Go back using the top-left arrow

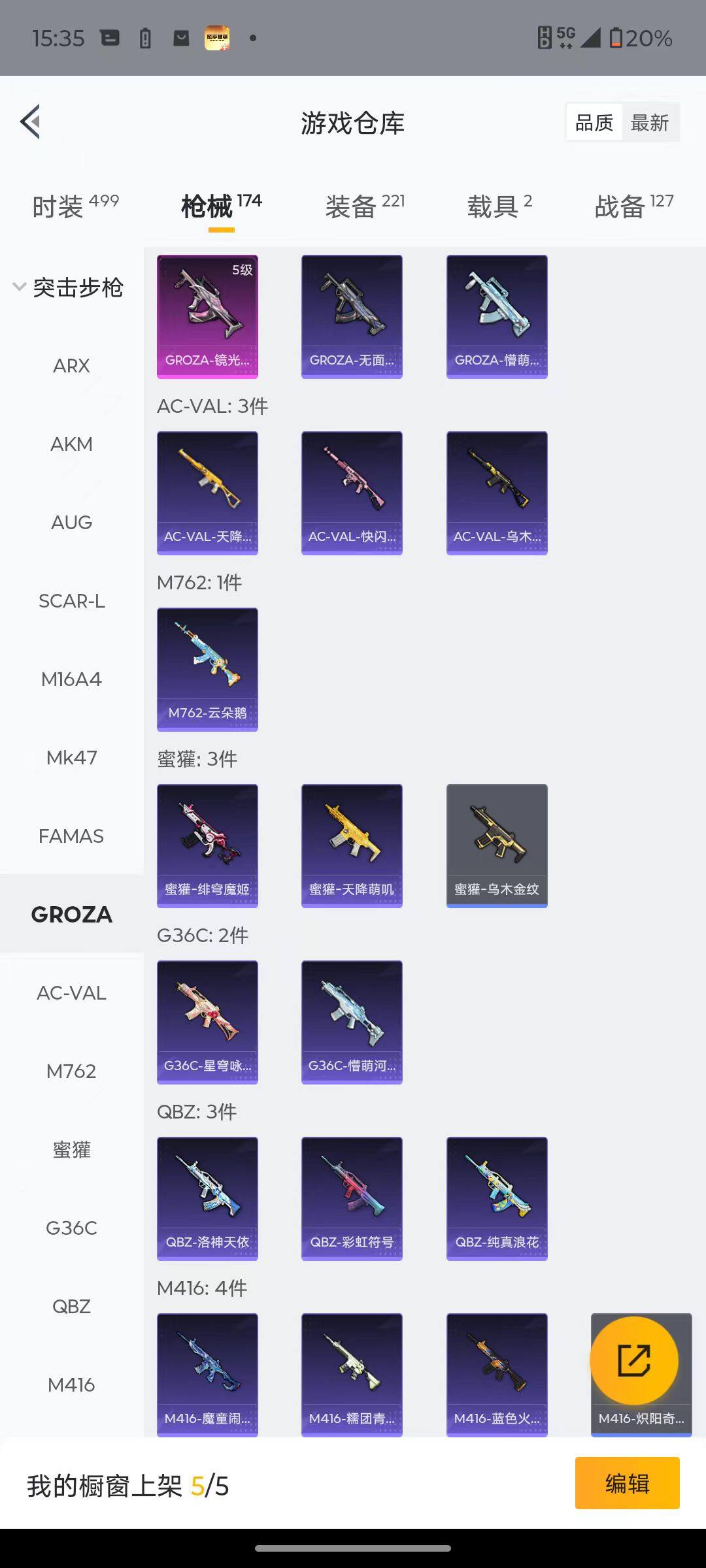click(x=31, y=122)
